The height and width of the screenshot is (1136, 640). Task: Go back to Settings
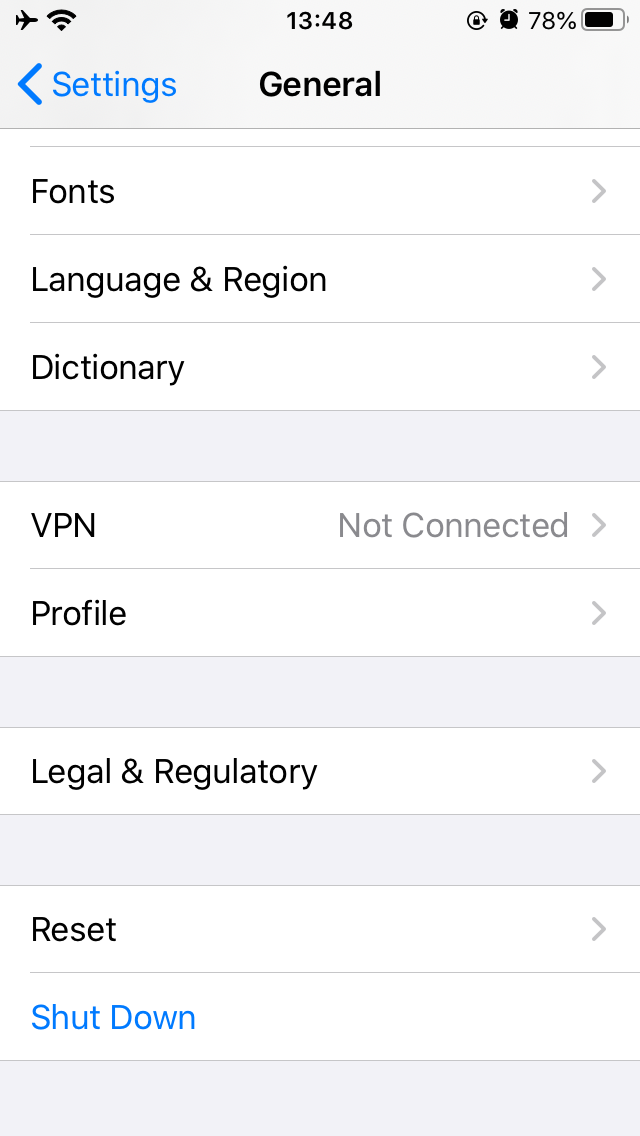(97, 85)
